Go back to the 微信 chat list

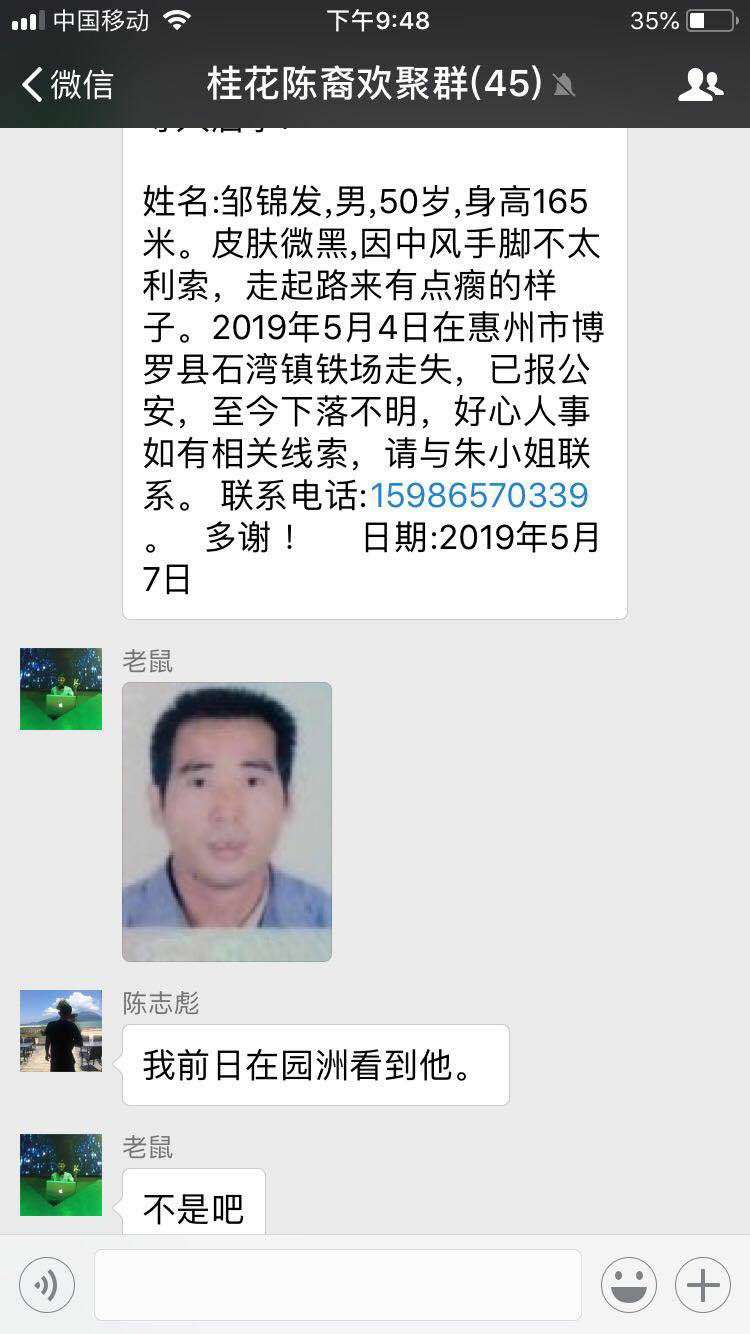[x=67, y=85]
